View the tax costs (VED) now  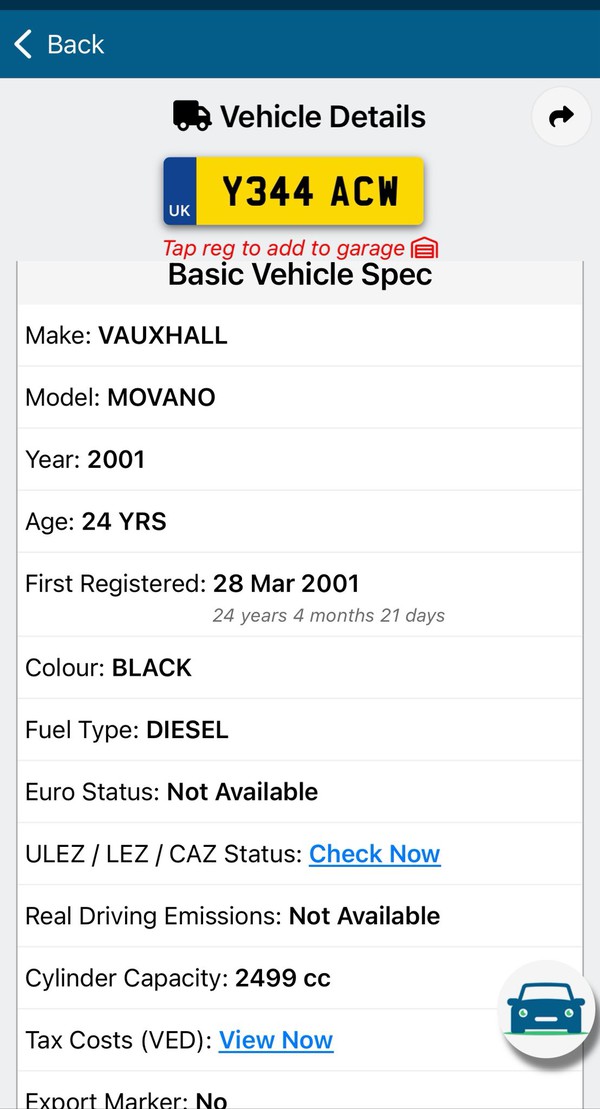pos(276,1040)
